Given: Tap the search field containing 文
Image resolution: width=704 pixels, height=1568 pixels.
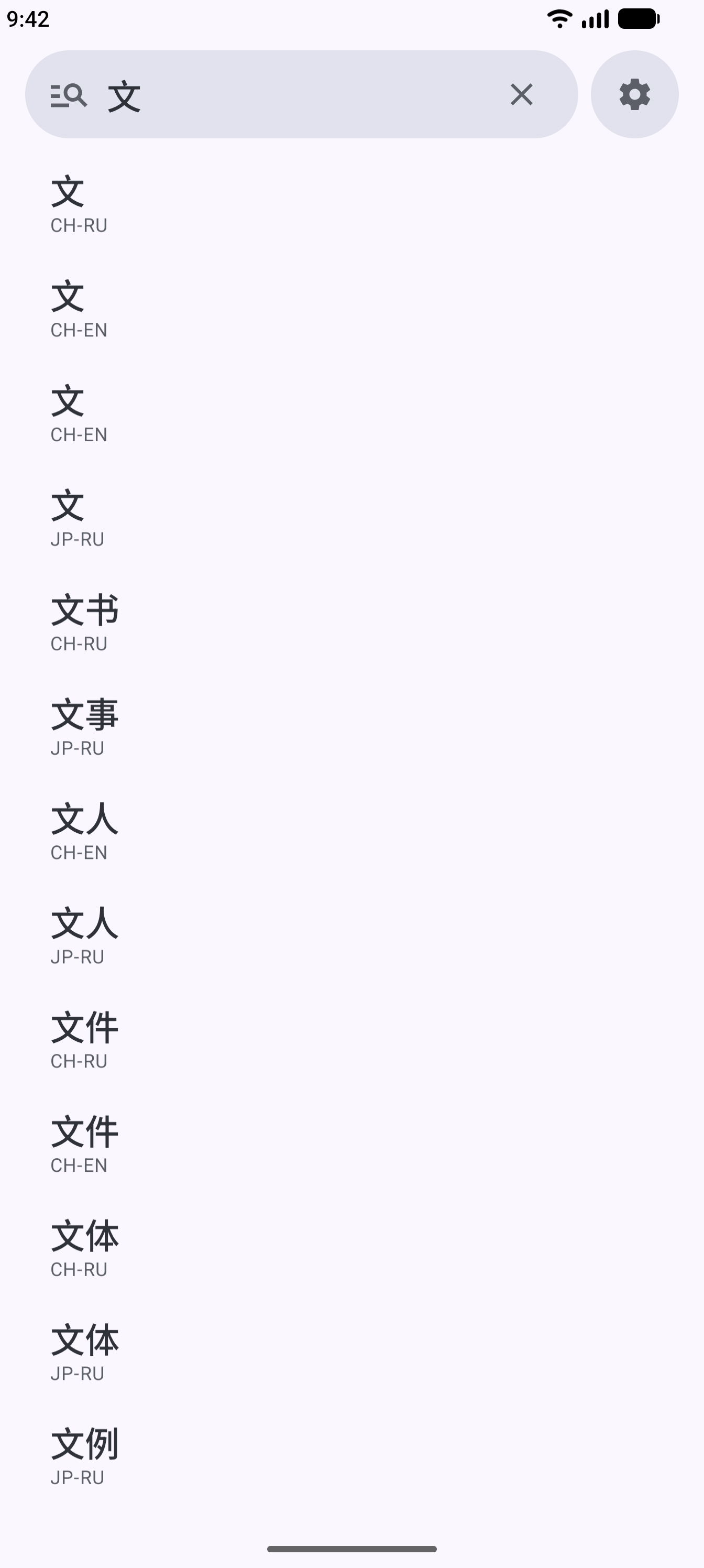Looking at the screenshot, I should (x=301, y=94).
